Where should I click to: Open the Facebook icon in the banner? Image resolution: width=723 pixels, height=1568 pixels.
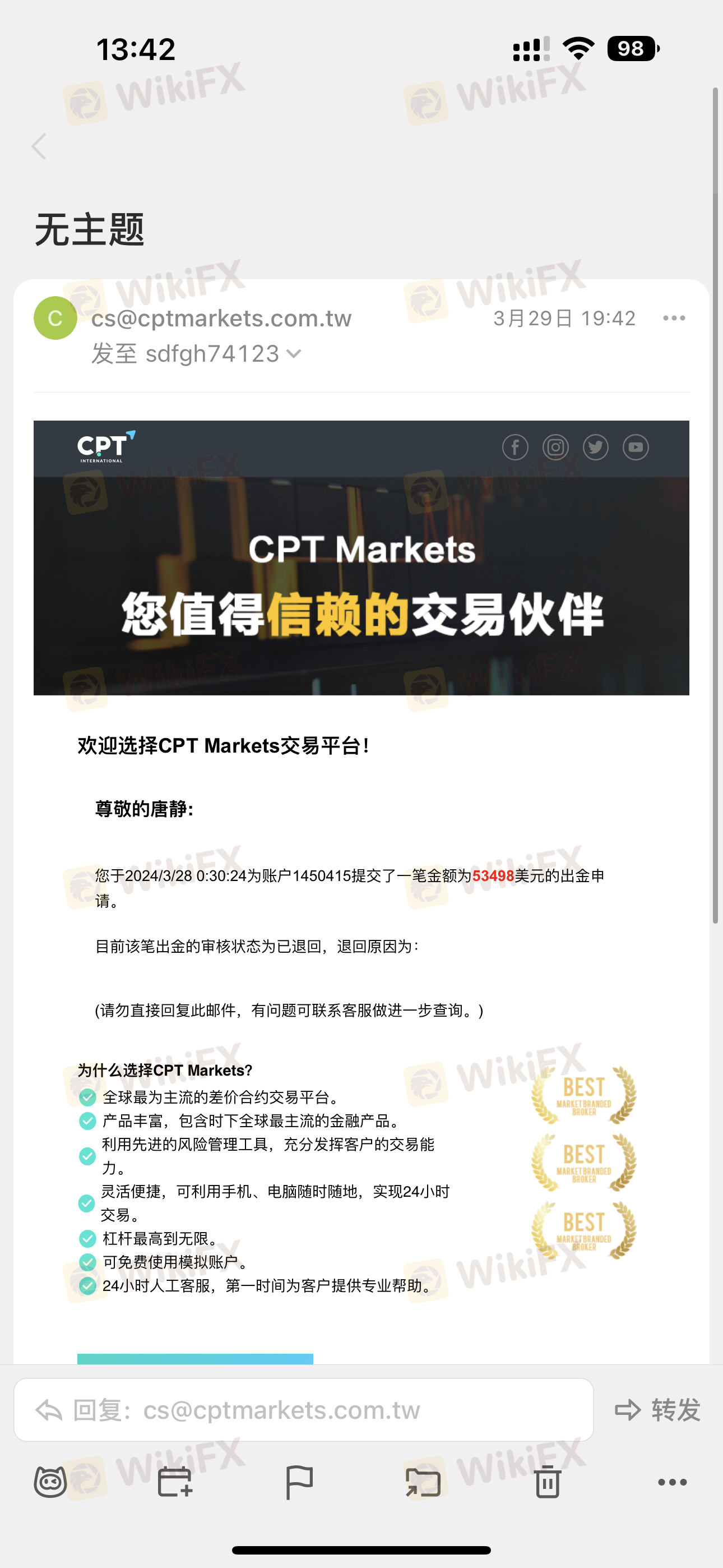515,448
